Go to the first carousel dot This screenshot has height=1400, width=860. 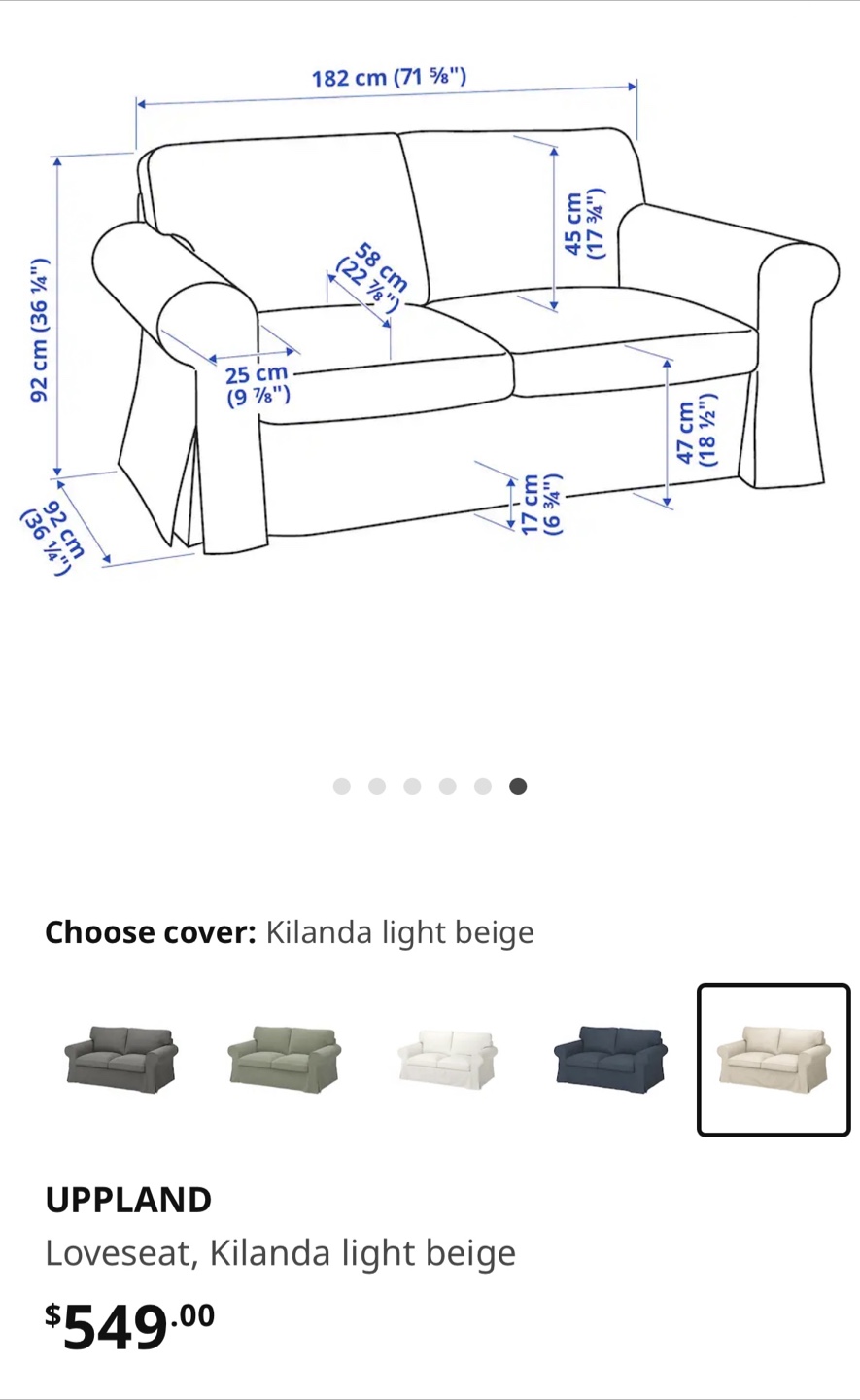[x=342, y=787]
